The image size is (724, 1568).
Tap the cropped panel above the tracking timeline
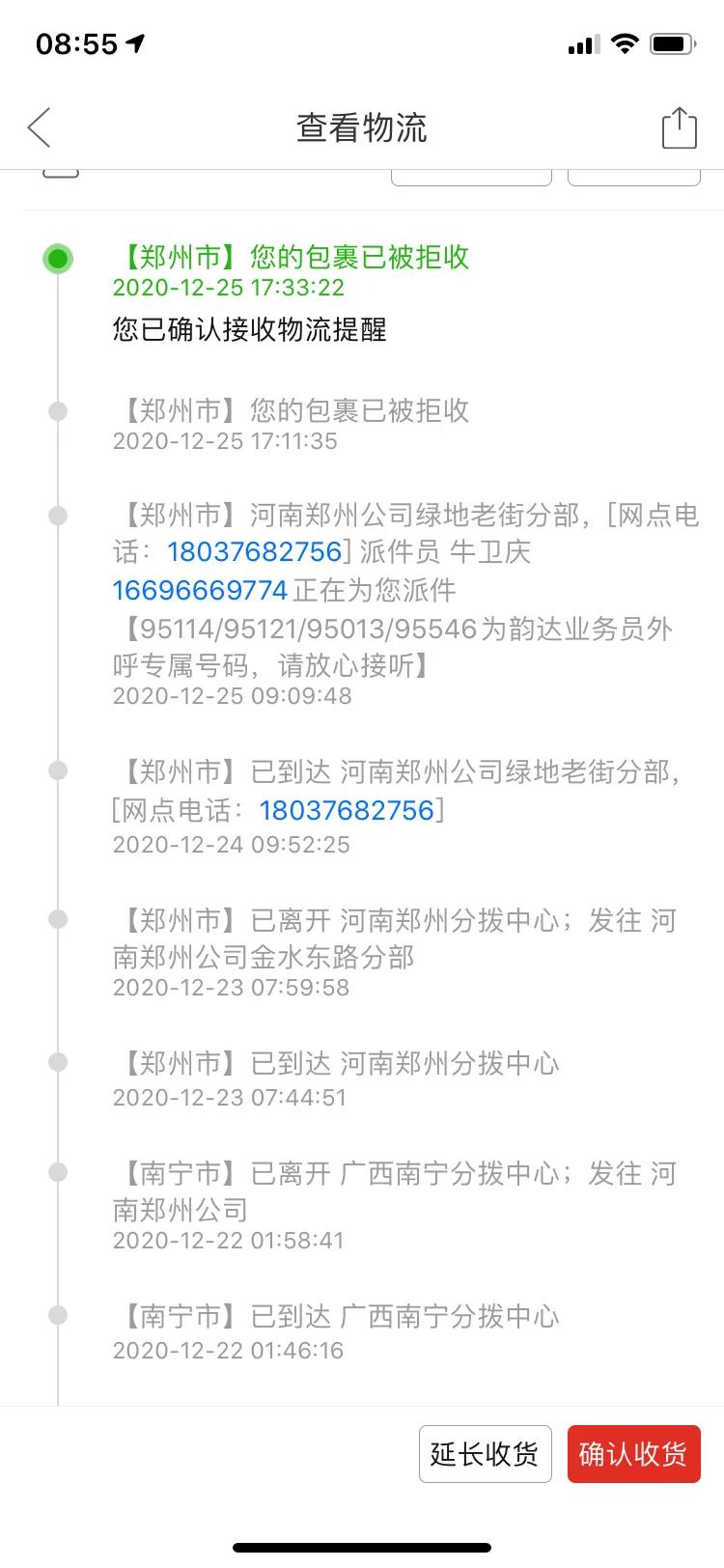(470, 172)
